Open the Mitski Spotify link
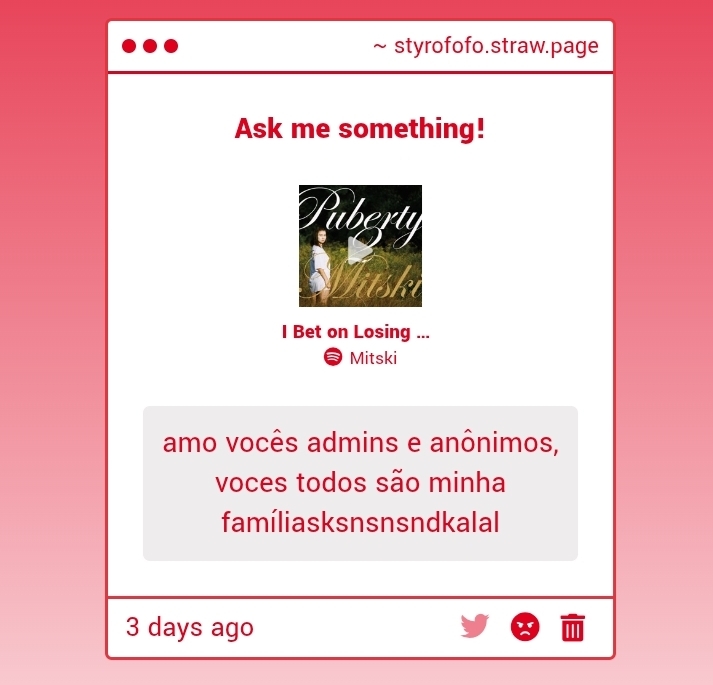This screenshot has width=713, height=685. [361, 358]
